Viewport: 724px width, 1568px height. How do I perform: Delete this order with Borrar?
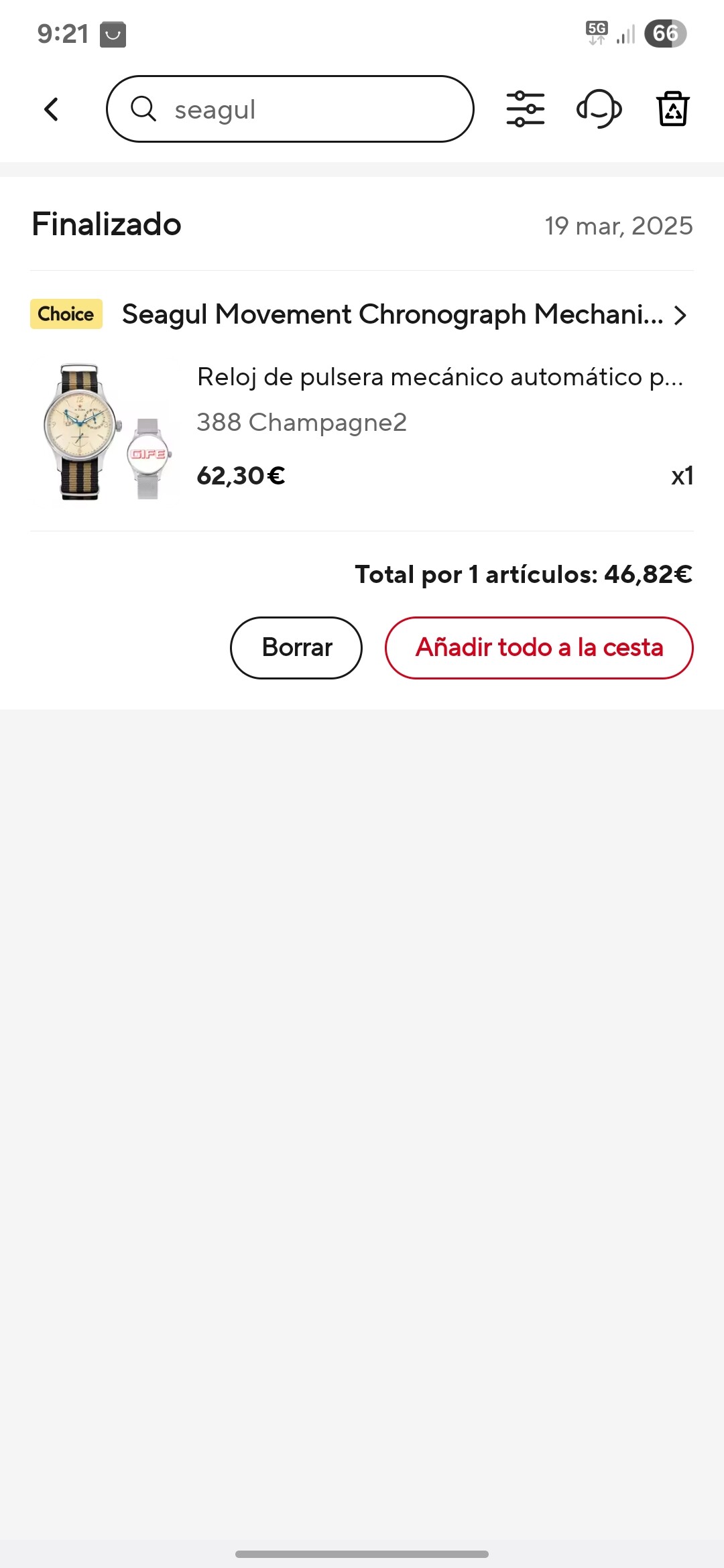pos(296,648)
